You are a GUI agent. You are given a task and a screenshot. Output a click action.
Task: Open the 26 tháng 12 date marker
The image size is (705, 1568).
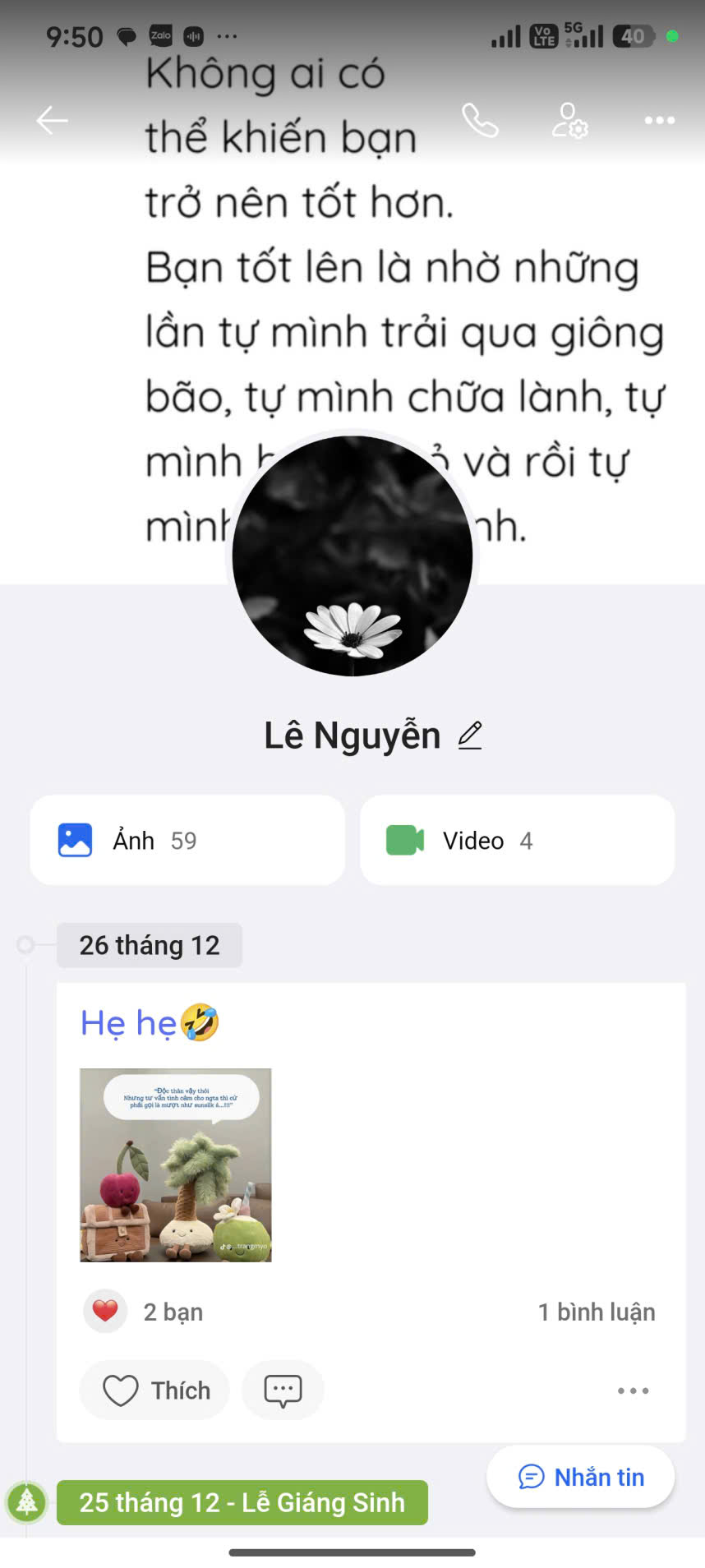pos(150,945)
